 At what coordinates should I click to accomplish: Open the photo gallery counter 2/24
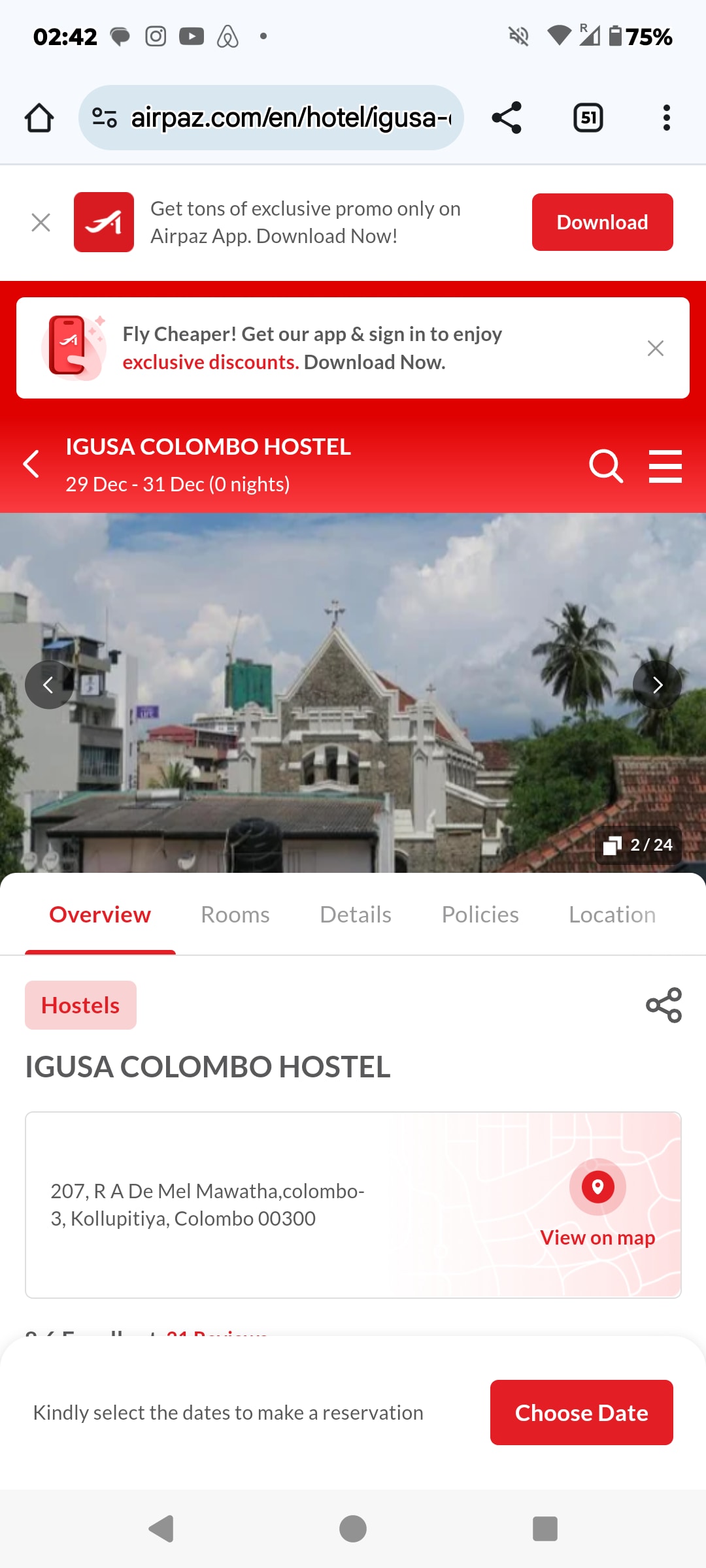coord(638,845)
